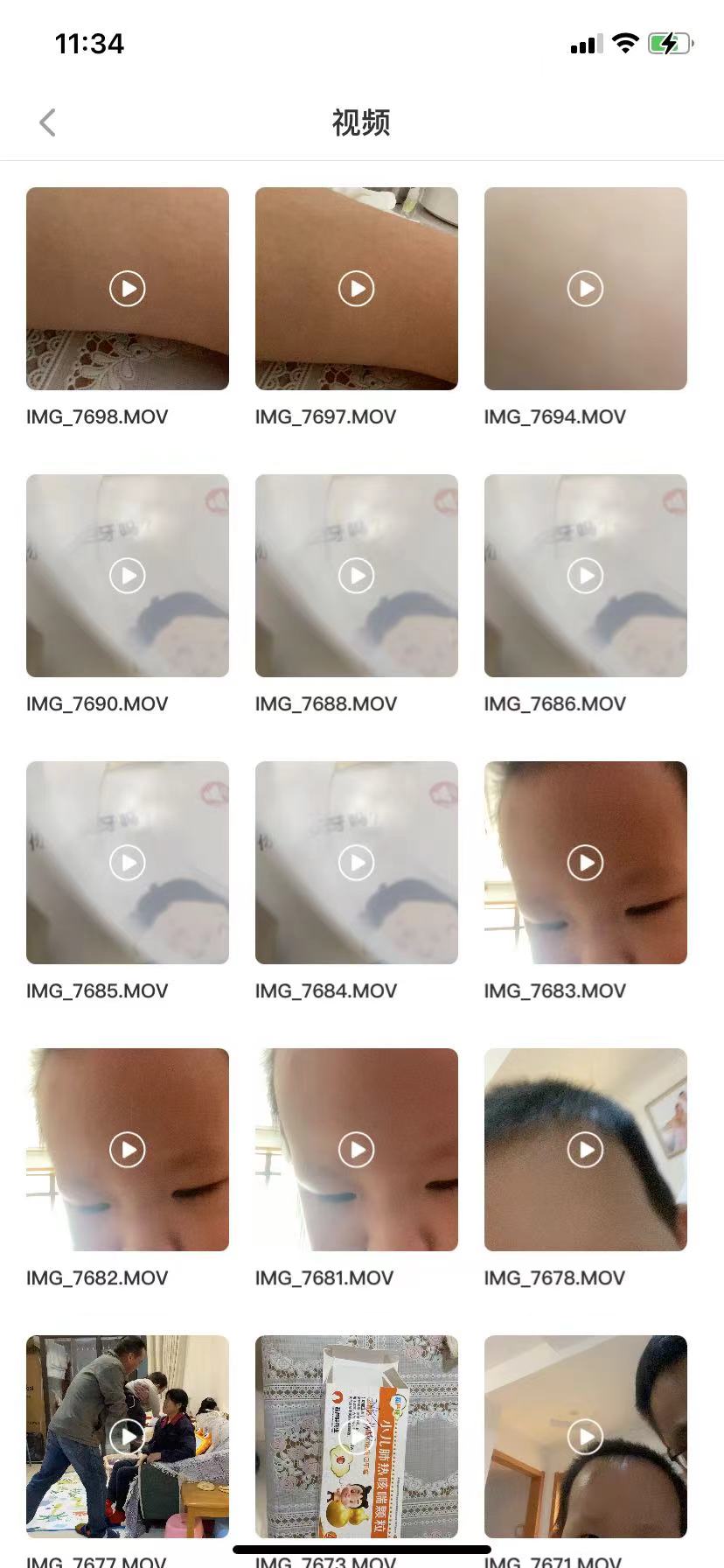
Task: Tap the IMG_7688.MOV thumbnail
Action: pyautogui.click(x=357, y=576)
